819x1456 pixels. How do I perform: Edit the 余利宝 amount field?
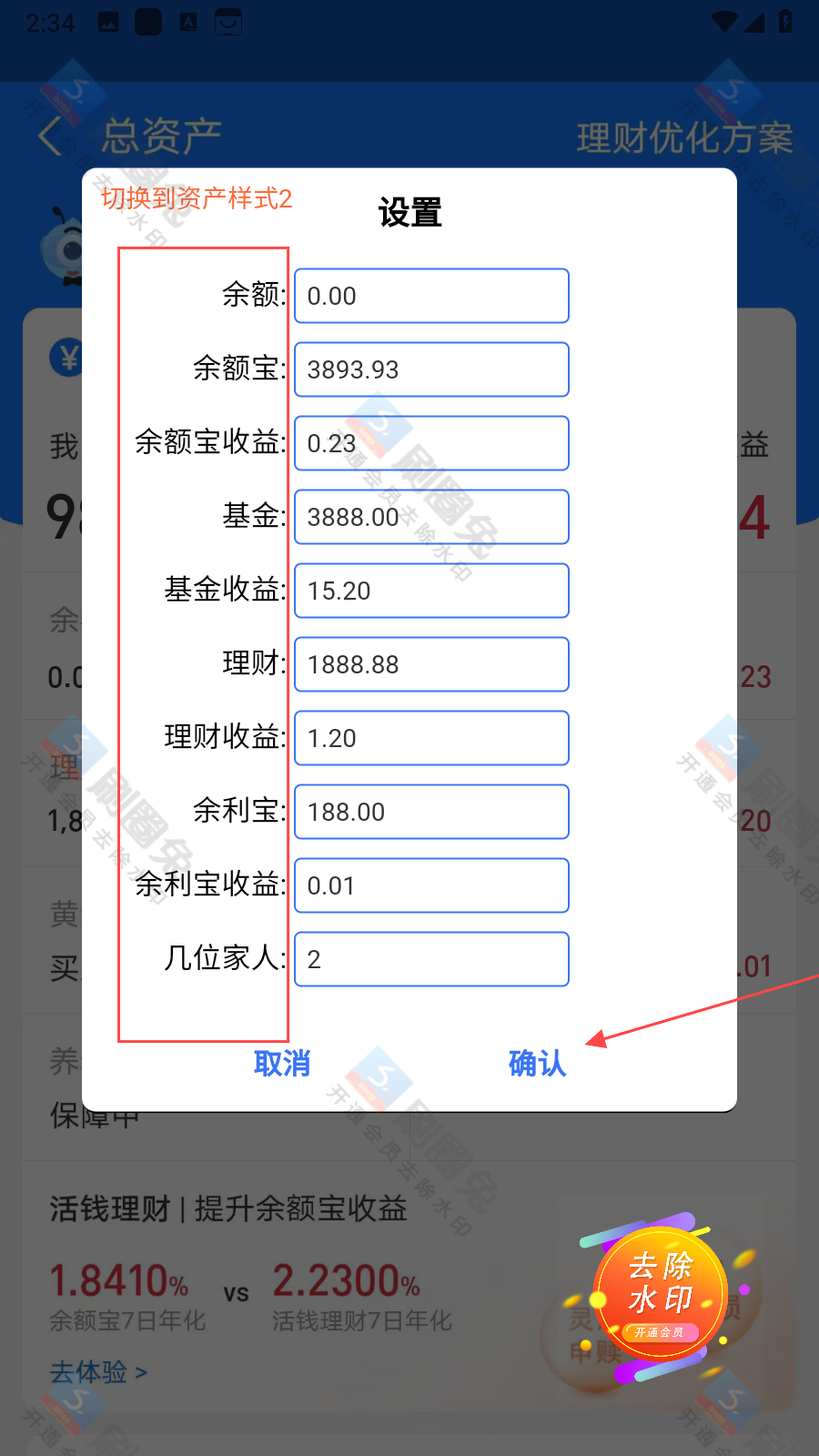[x=431, y=812]
